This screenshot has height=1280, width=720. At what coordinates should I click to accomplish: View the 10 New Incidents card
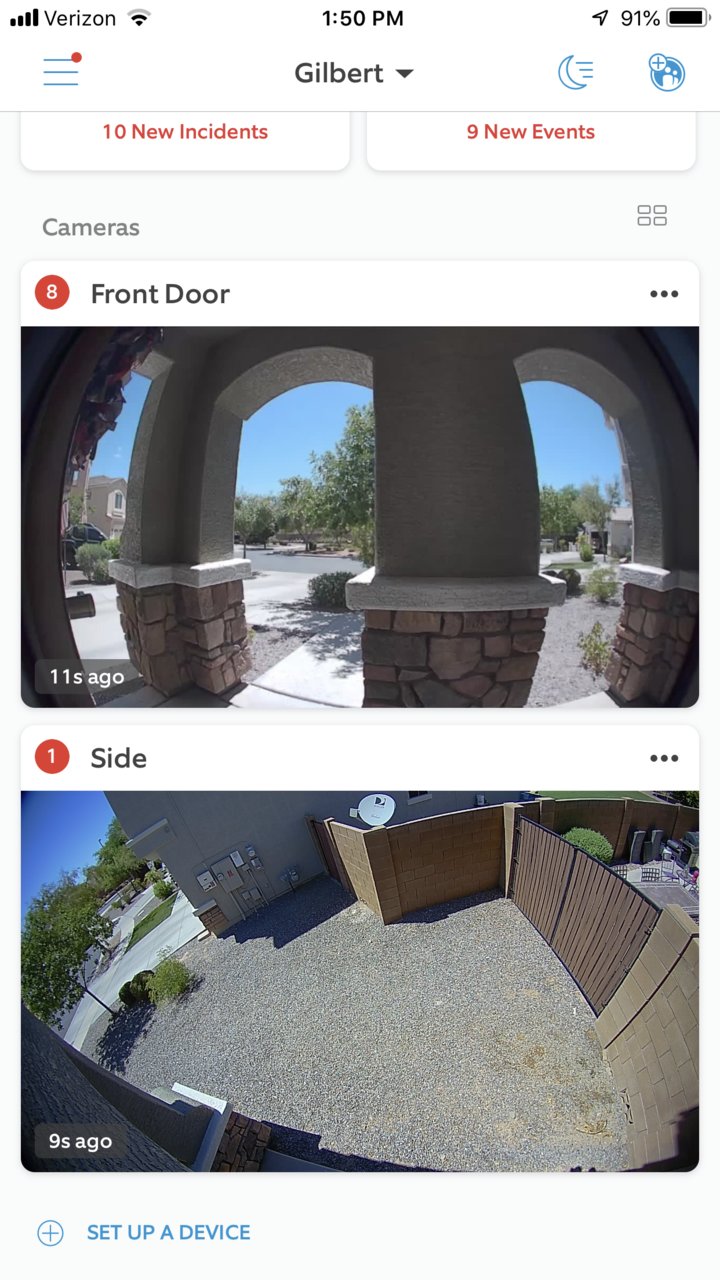185,140
